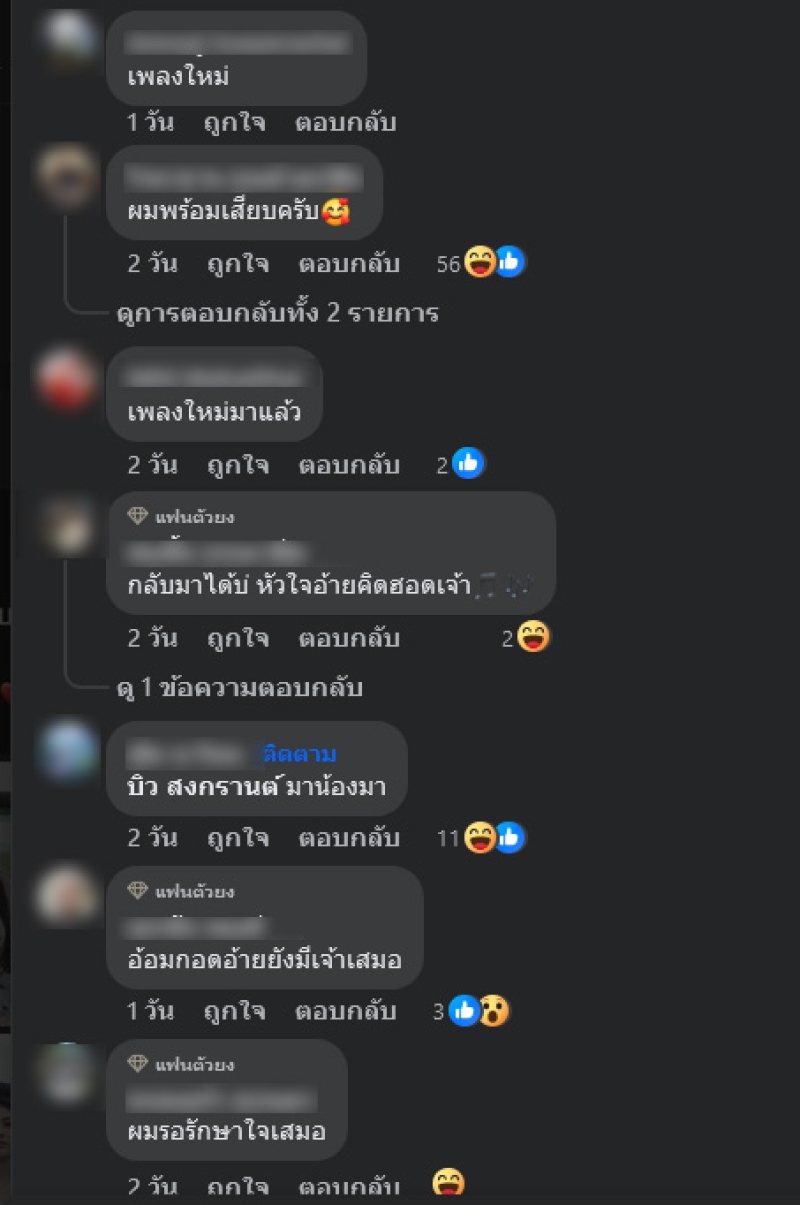Like the comment 'บิว สงกรานต์ มาน้องมา'
This screenshot has width=800, height=1205.
pos(238,838)
